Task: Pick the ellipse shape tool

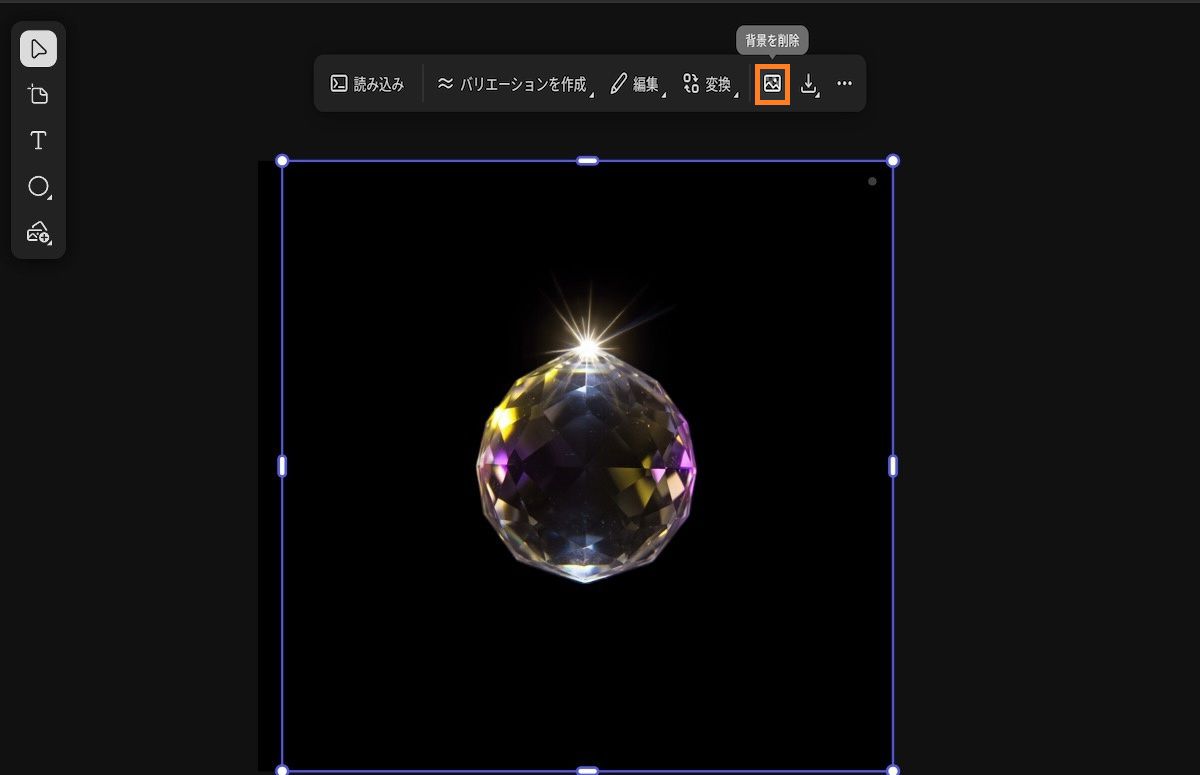Action: pyautogui.click(x=38, y=187)
